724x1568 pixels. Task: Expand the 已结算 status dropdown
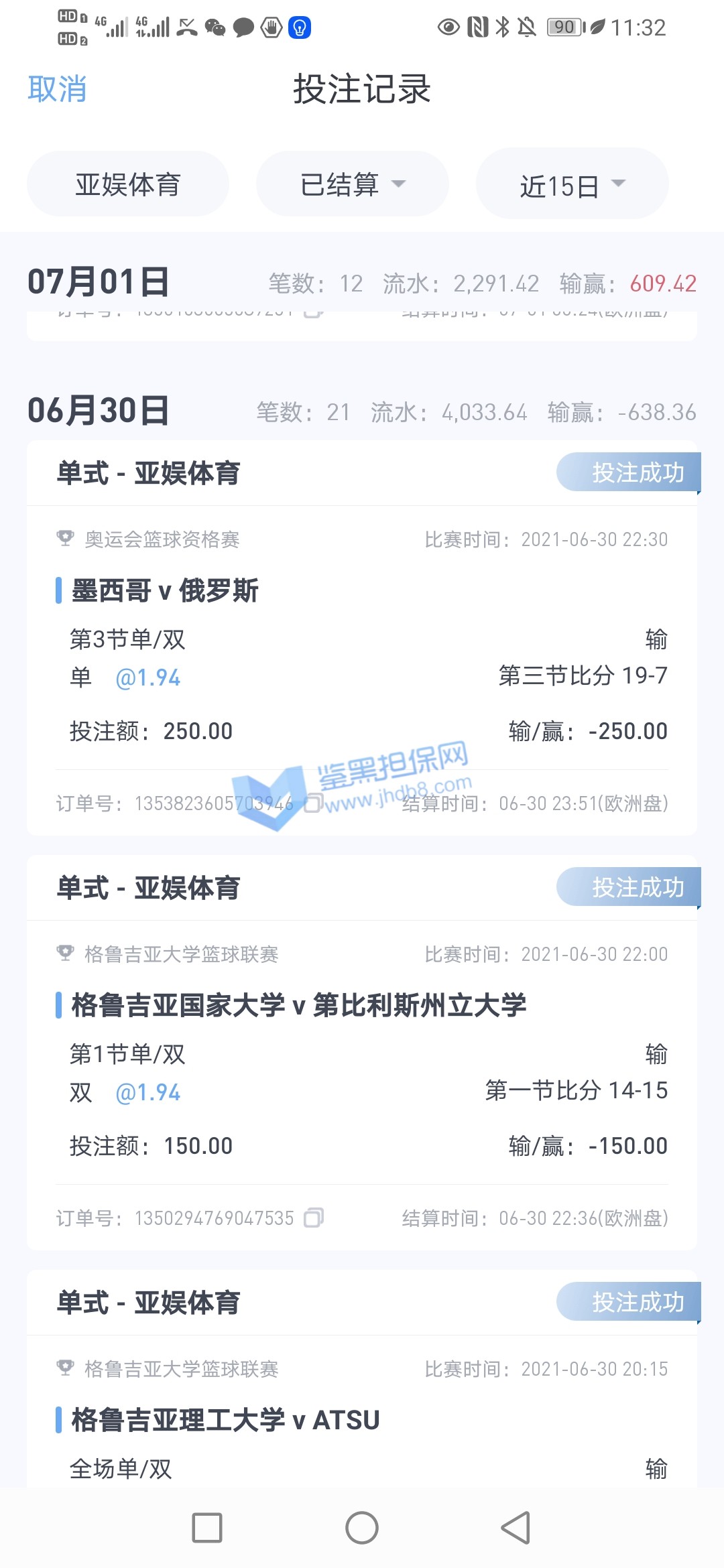point(352,184)
